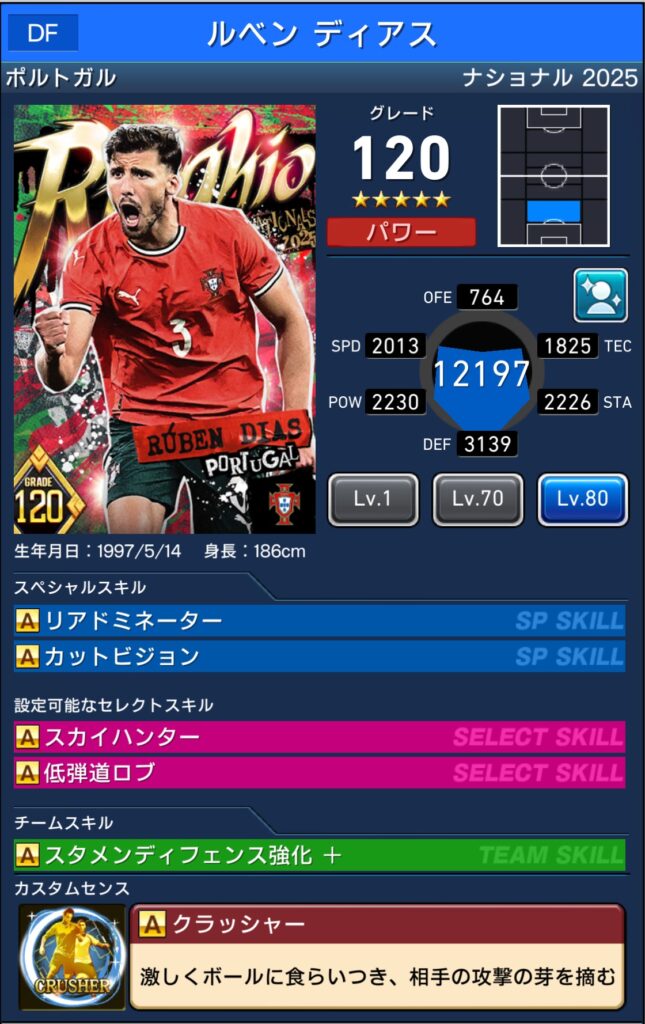Open the リアドミネーター special skill details
Image resolution: width=645 pixels, height=1024 pixels.
tap(320, 621)
